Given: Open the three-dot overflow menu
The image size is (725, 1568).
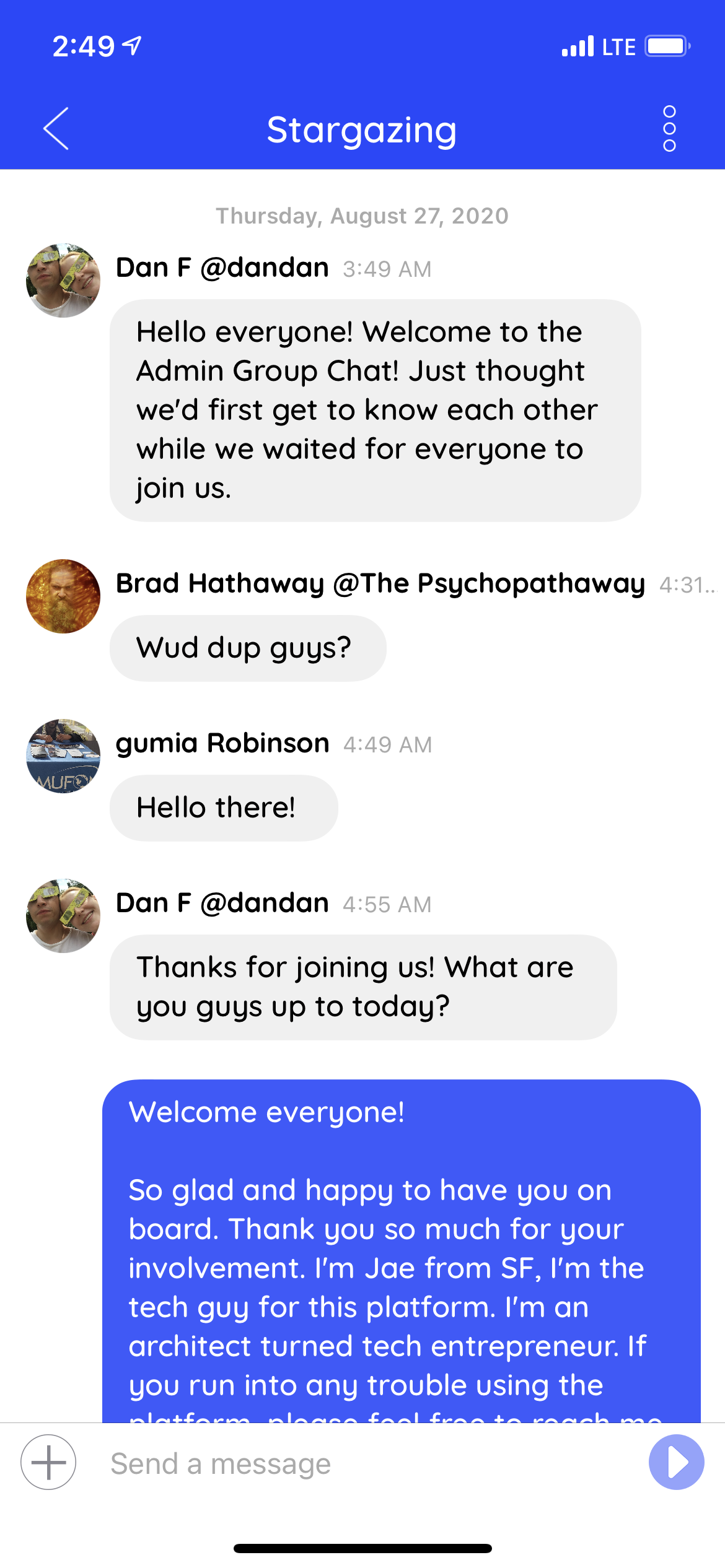Looking at the screenshot, I should [669, 129].
